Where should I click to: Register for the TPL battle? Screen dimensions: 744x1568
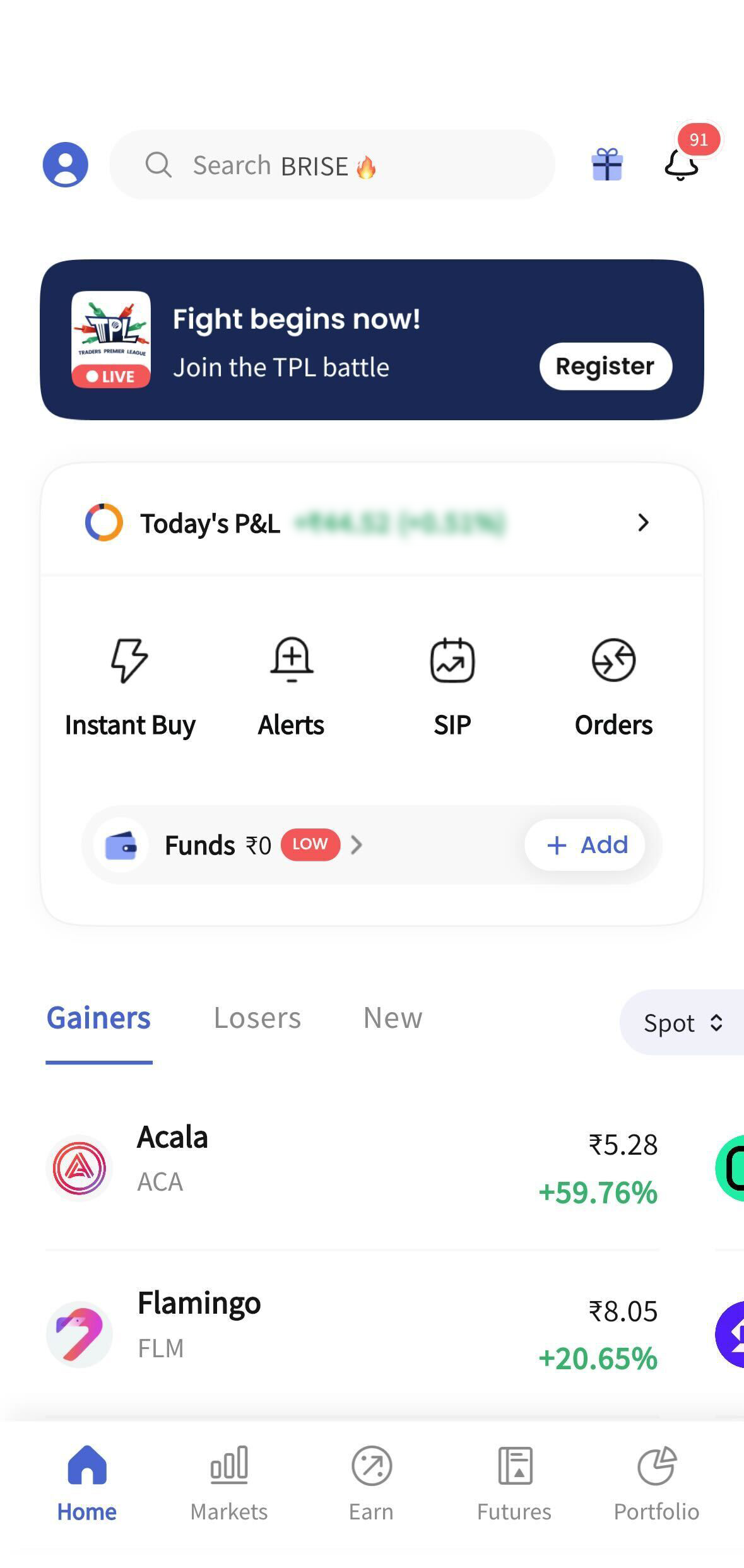click(605, 367)
